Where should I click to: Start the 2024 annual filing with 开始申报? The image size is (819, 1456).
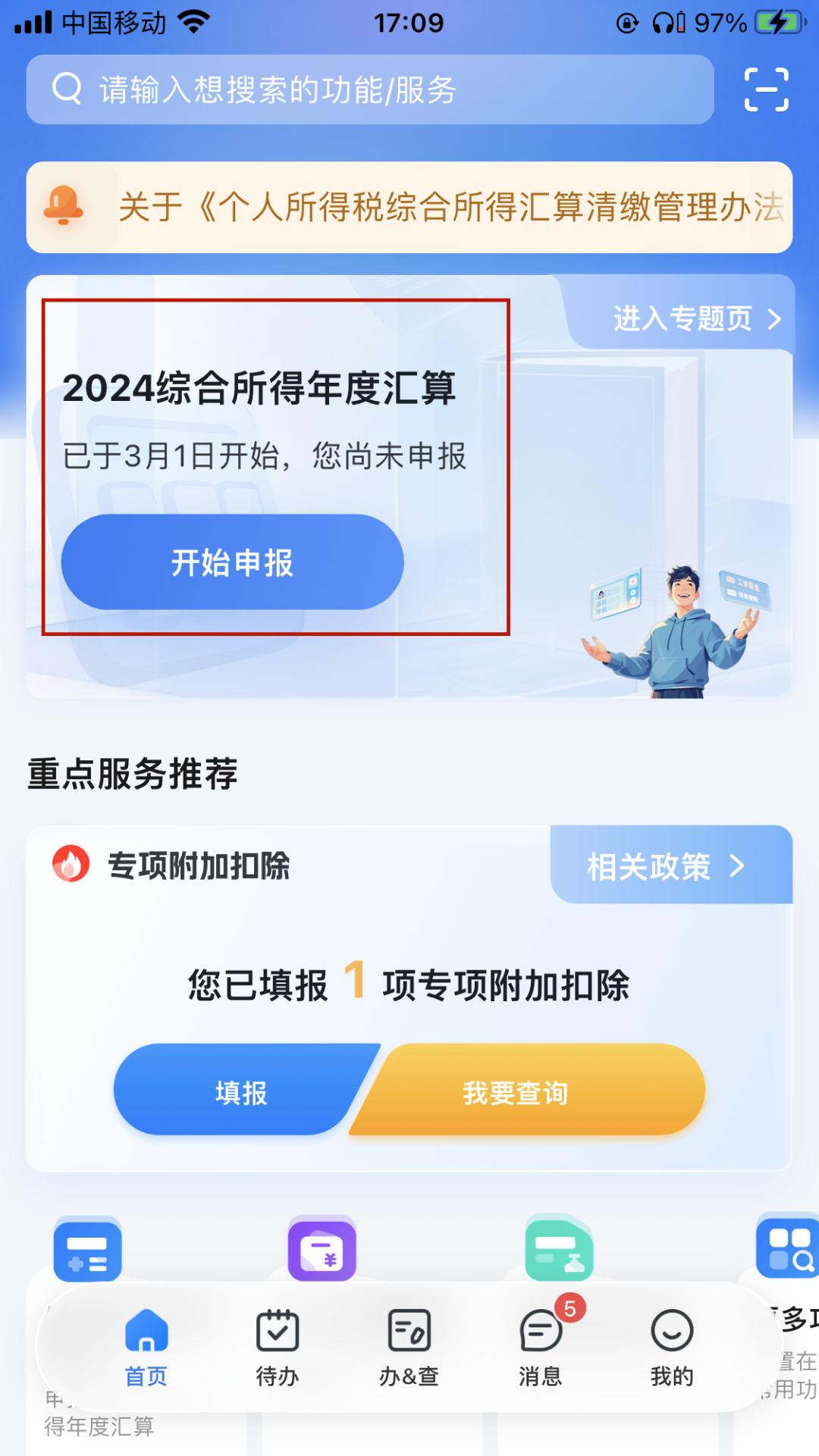pos(232,562)
